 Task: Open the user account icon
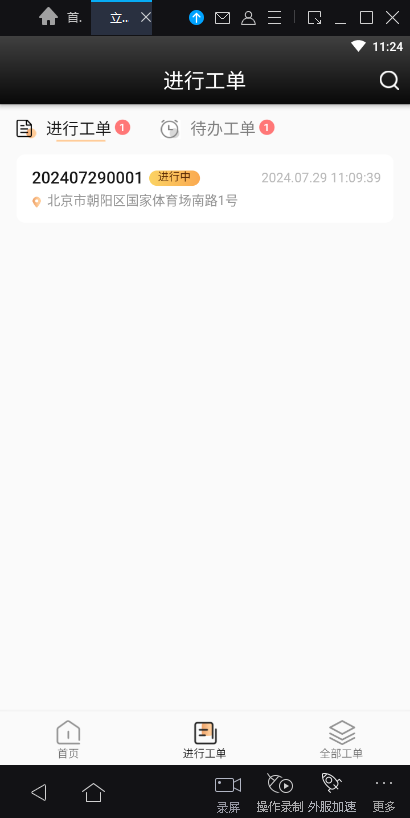click(x=248, y=18)
